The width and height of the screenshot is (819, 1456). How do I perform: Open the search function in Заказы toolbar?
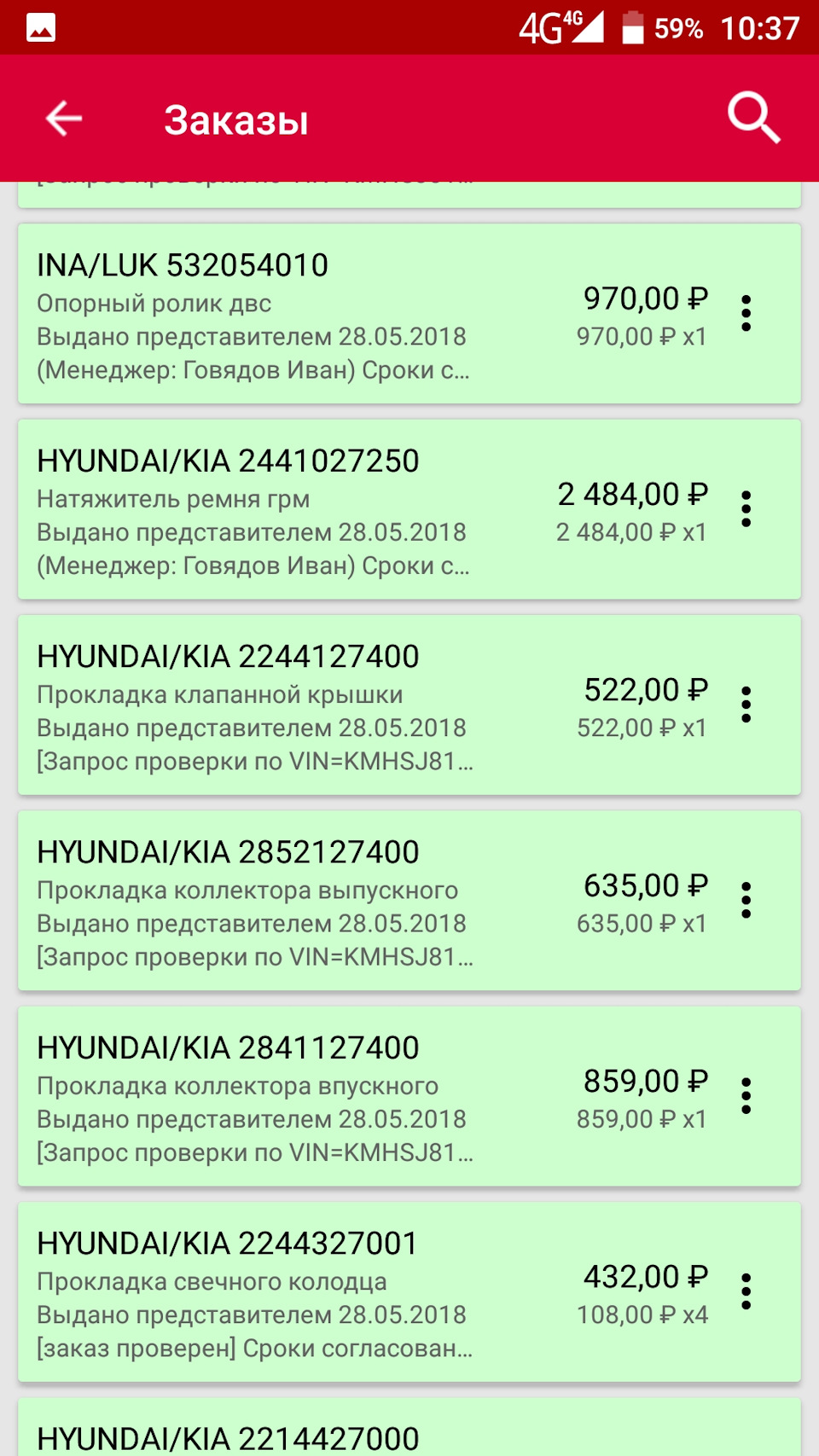click(x=754, y=117)
